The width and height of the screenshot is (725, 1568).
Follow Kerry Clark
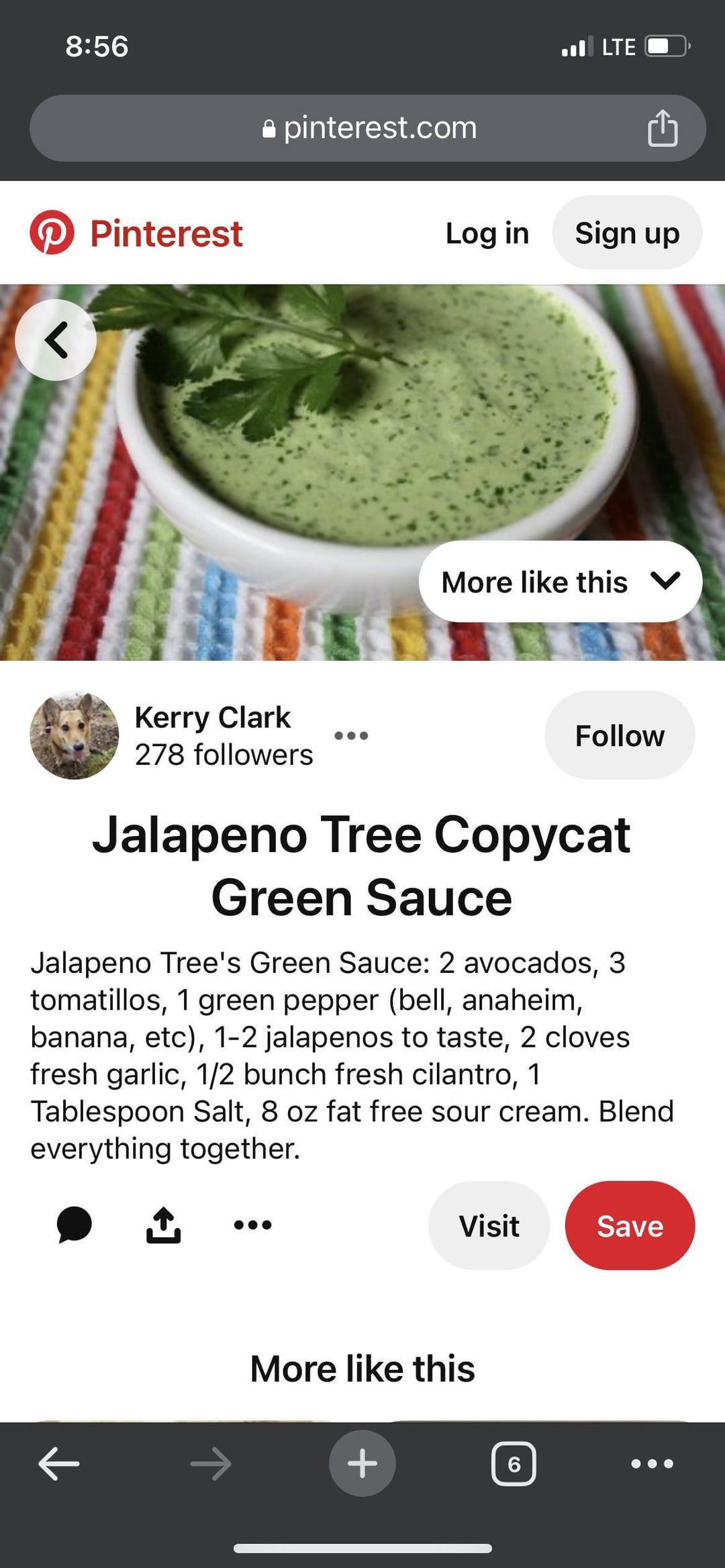619,735
